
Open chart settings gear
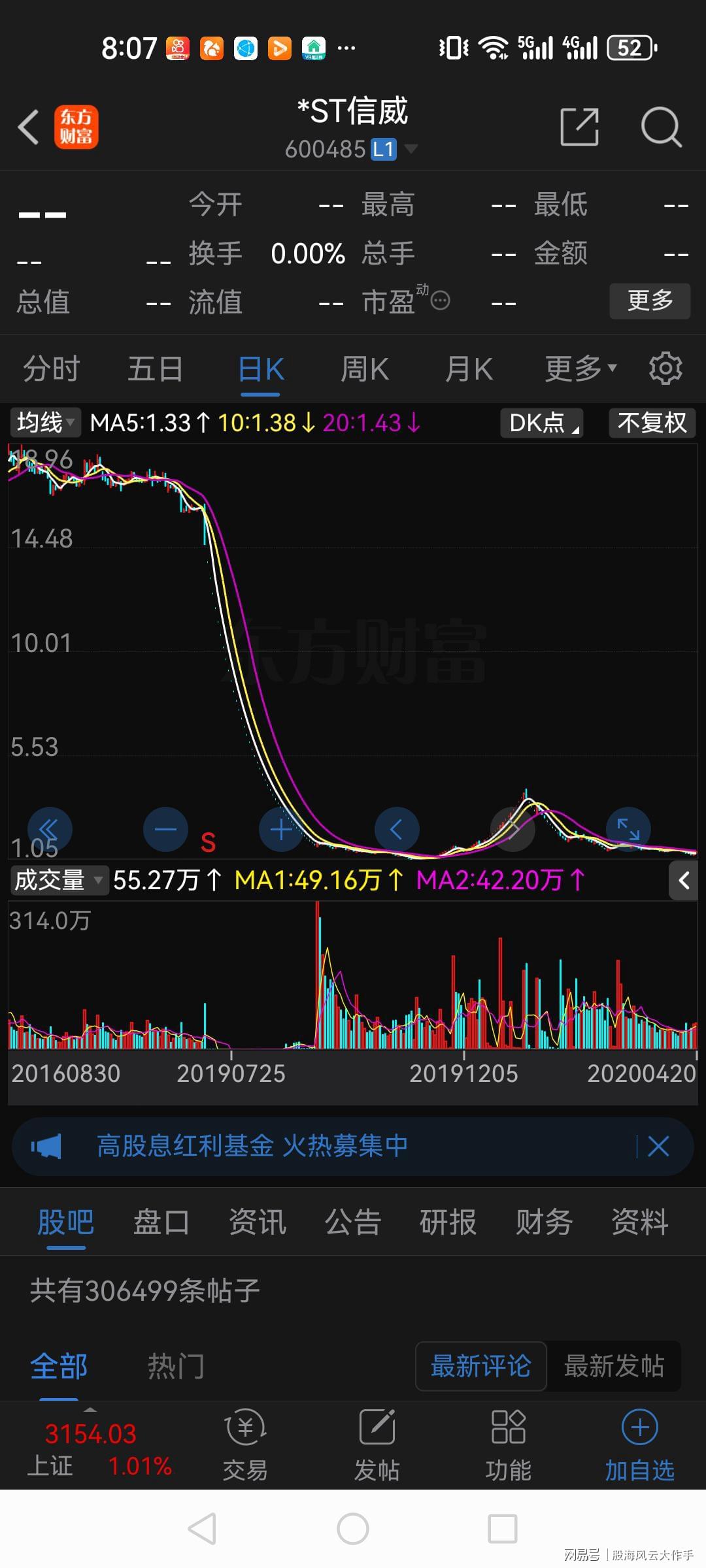pyautogui.click(x=665, y=368)
